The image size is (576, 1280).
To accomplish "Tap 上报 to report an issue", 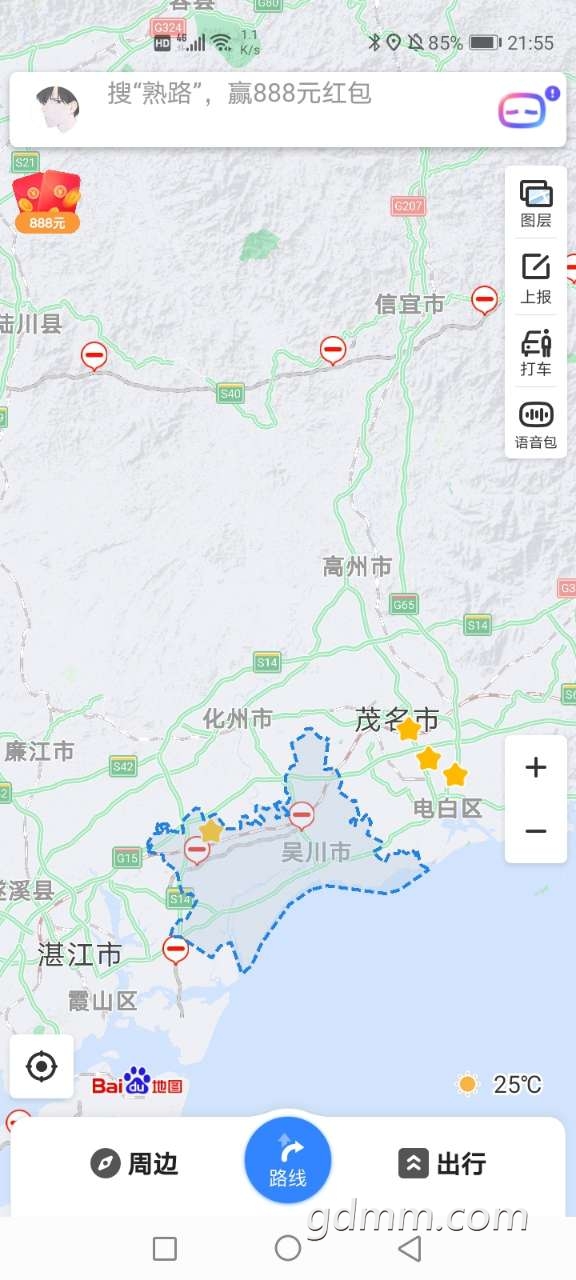I will click(x=536, y=279).
